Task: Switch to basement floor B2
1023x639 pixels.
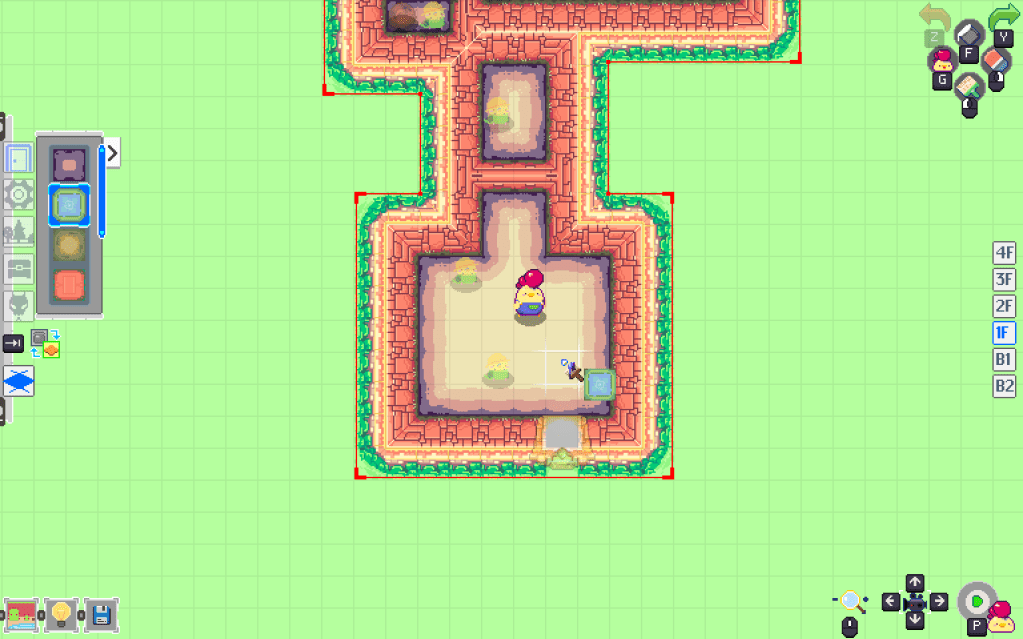Action: click(1004, 386)
